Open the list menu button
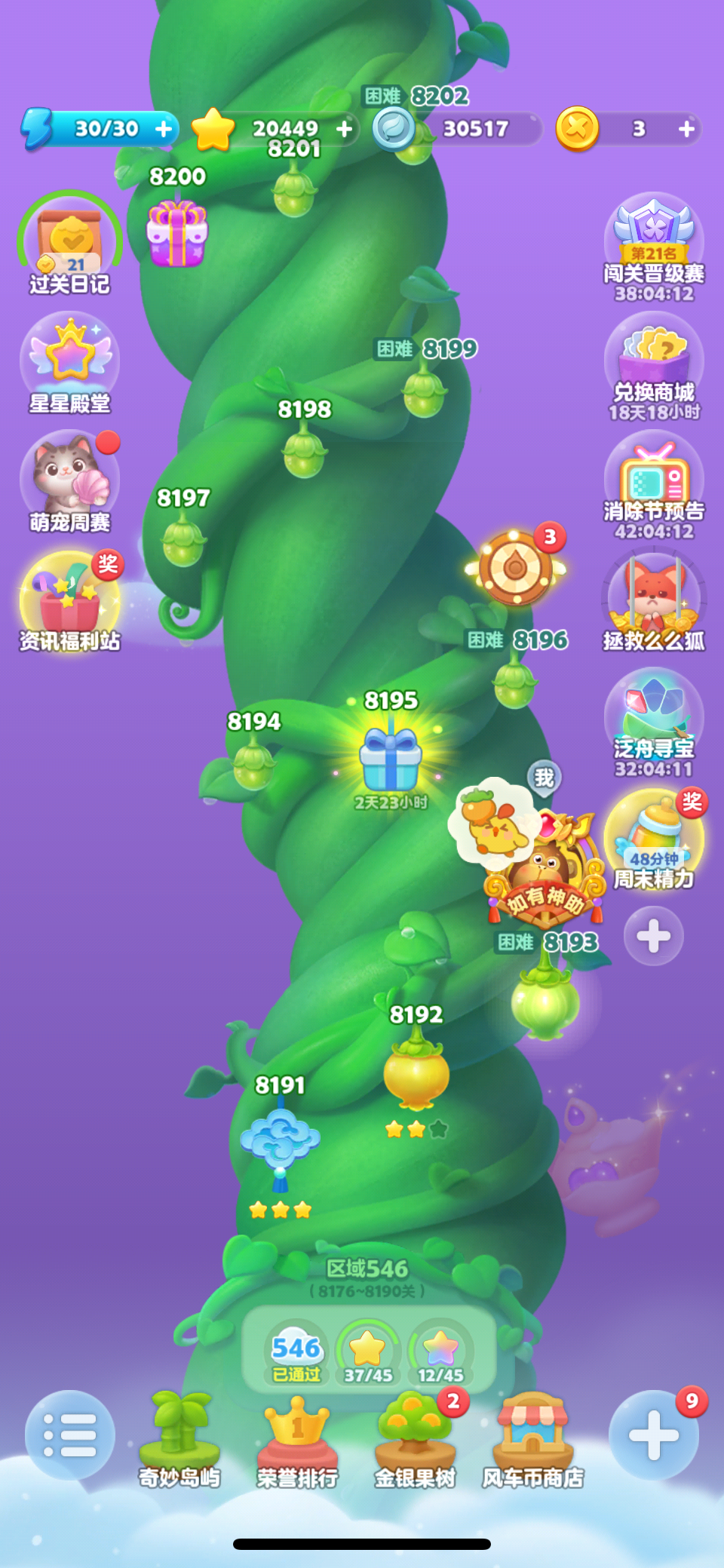The image size is (724, 1568). point(69,1435)
